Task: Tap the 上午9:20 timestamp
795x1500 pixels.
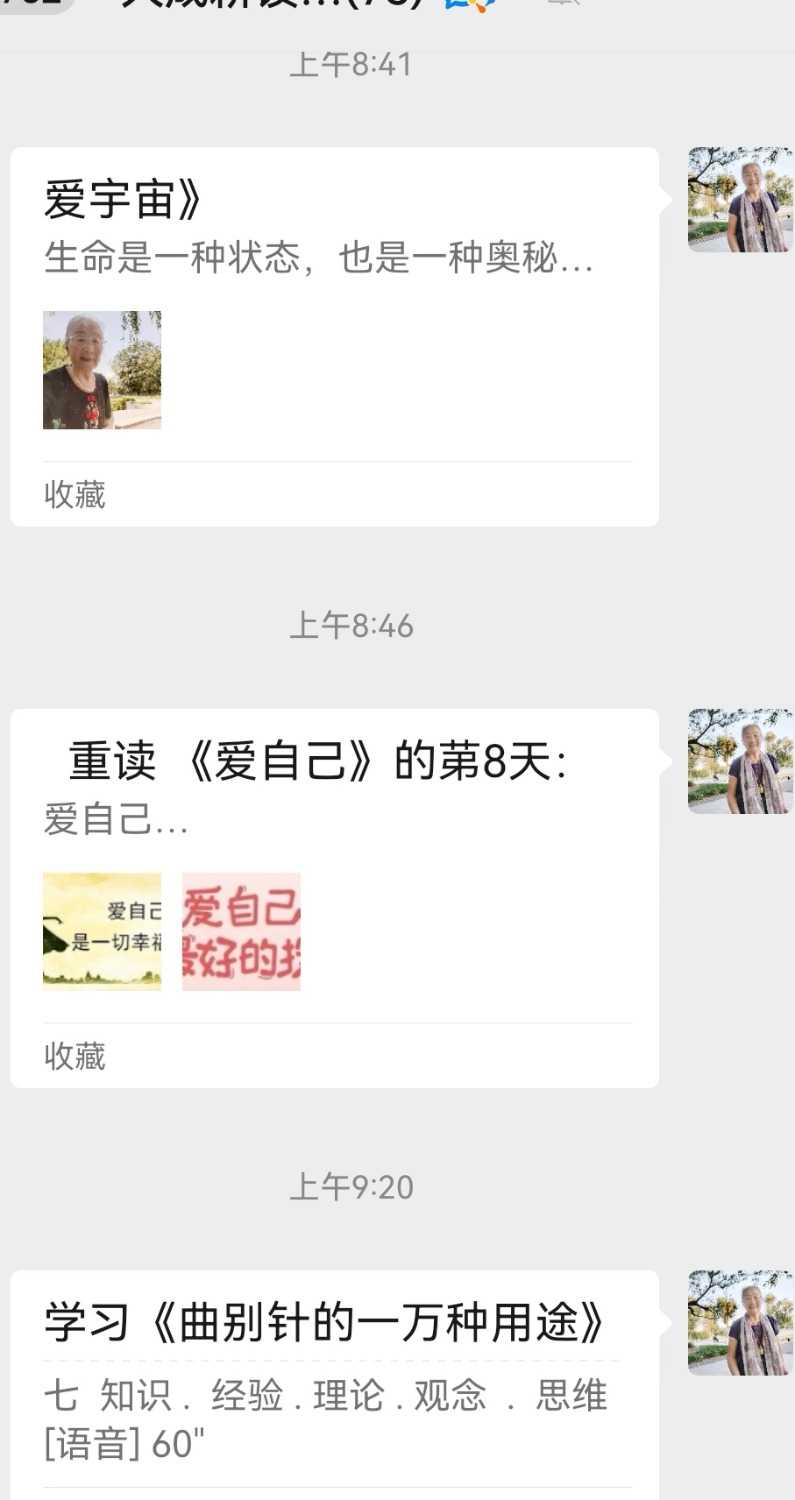Action: click(350, 1188)
